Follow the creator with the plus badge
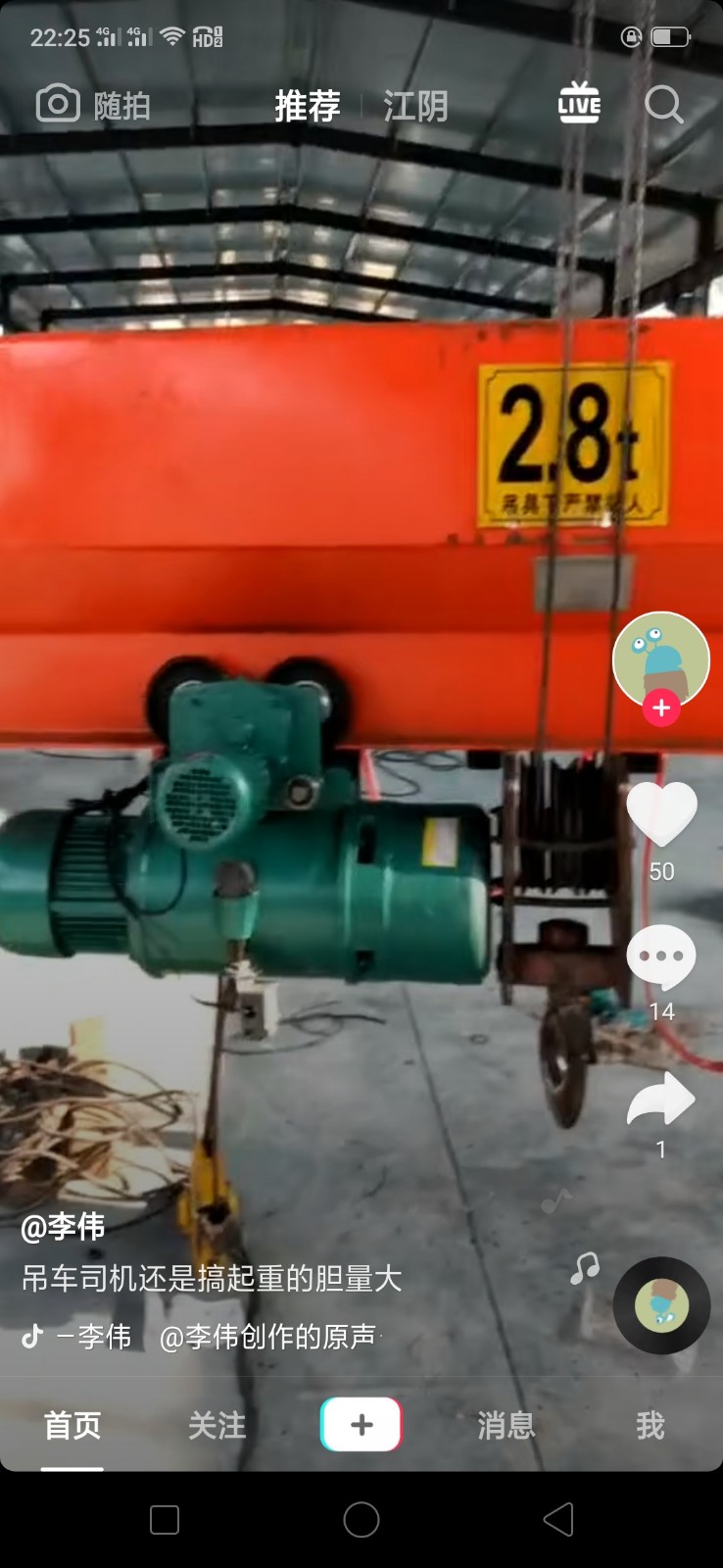This screenshot has width=723, height=1568. (x=661, y=708)
